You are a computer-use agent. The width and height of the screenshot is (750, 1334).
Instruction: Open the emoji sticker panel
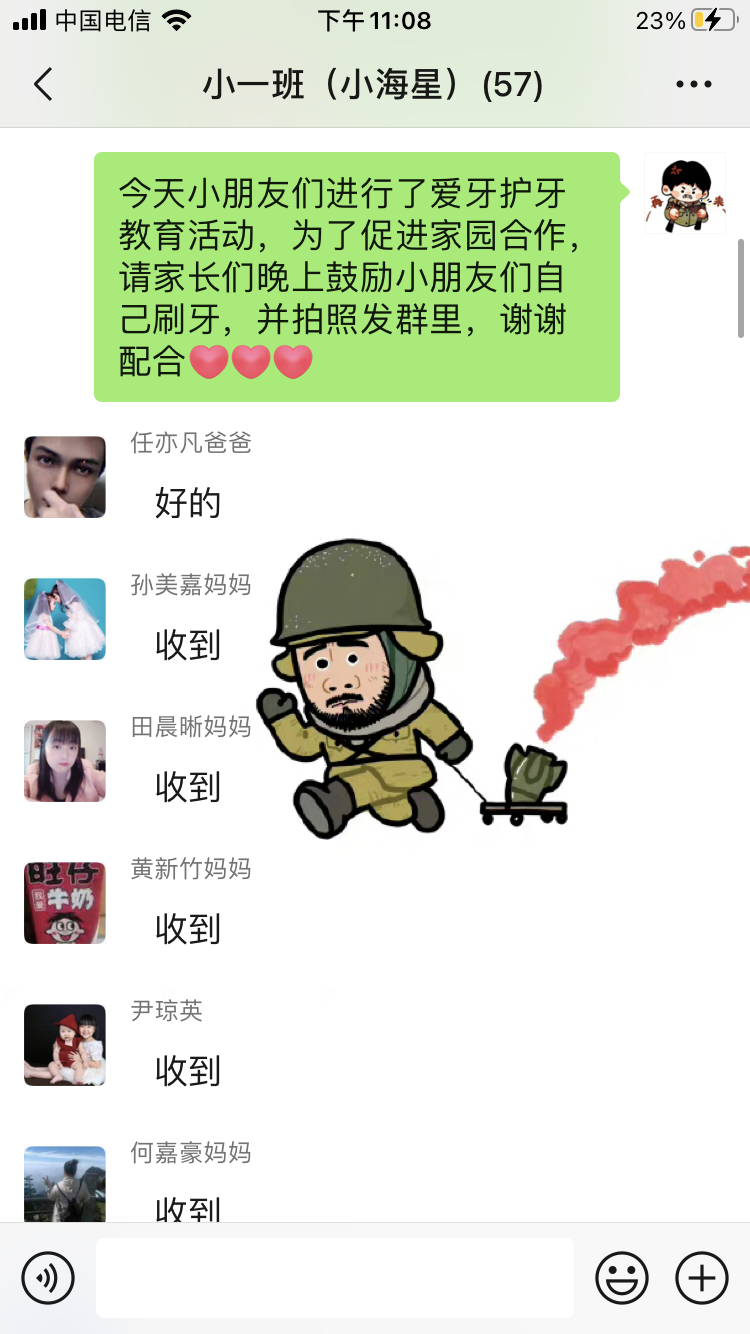[622, 1277]
